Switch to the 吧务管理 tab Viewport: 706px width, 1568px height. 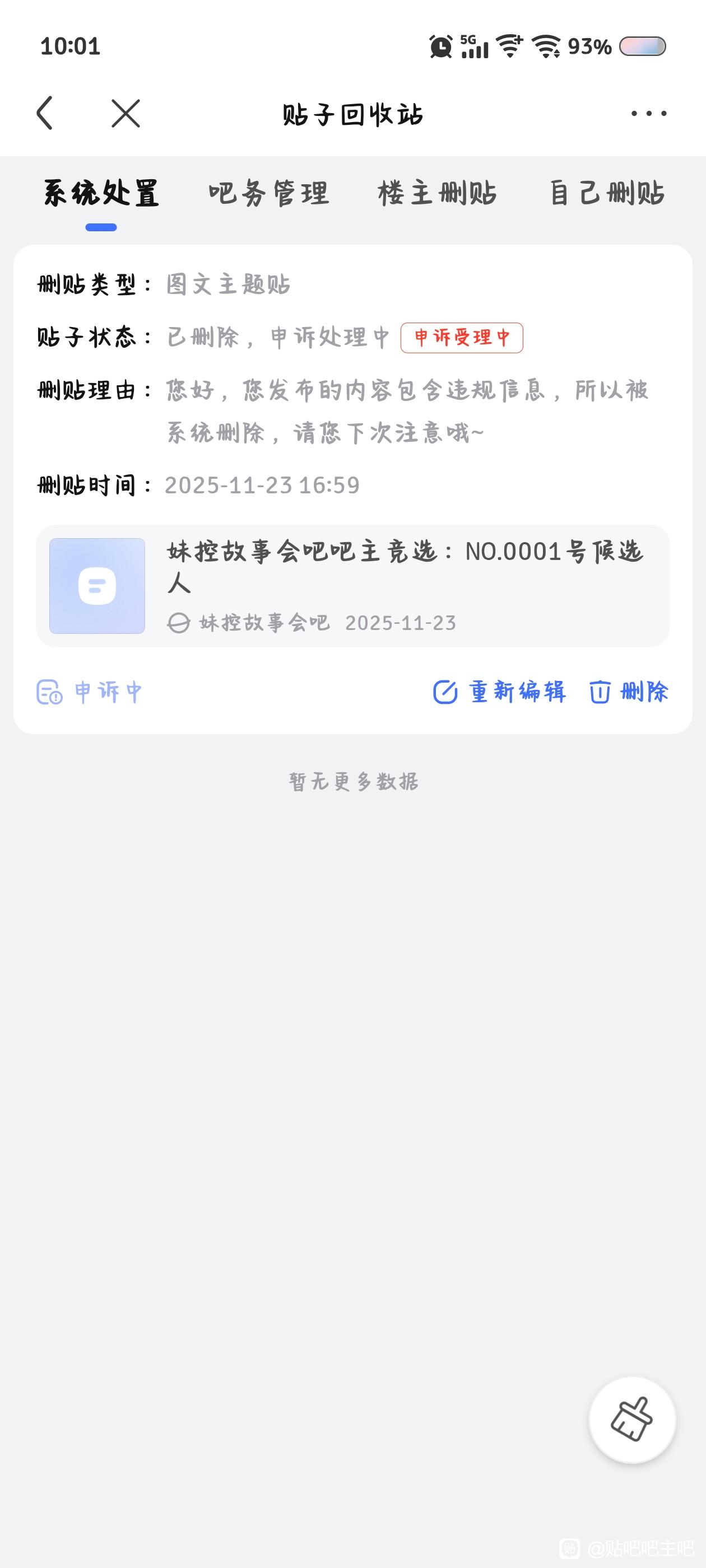click(x=268, y=194)
